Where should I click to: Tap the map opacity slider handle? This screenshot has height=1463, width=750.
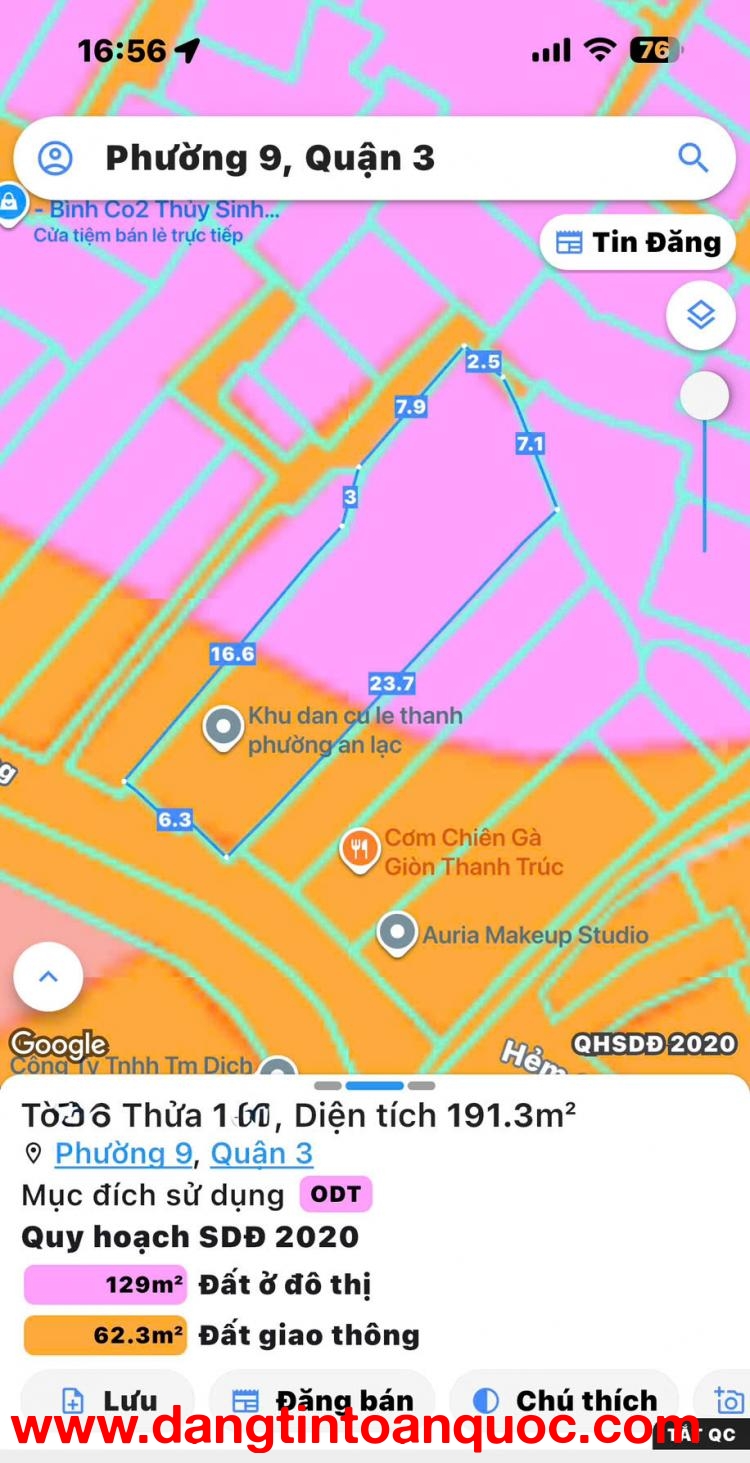coord(704,396)
